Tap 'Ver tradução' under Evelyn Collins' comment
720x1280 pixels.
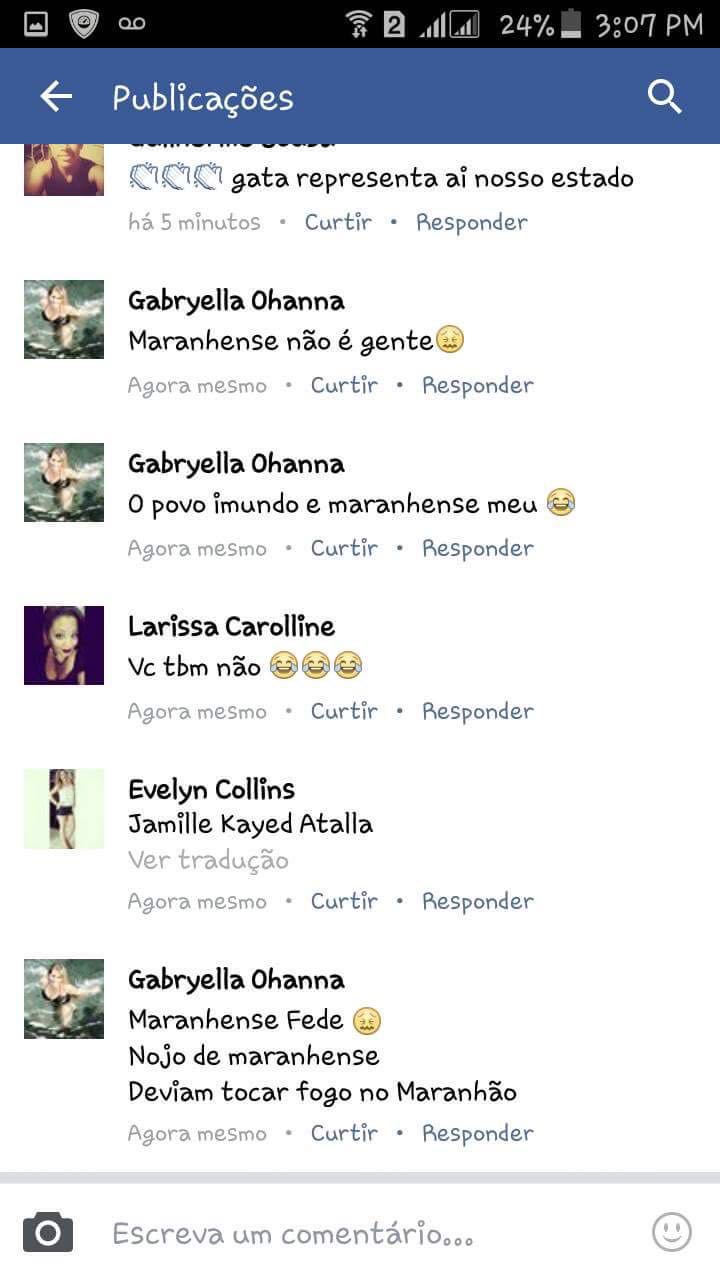[208, 860]
